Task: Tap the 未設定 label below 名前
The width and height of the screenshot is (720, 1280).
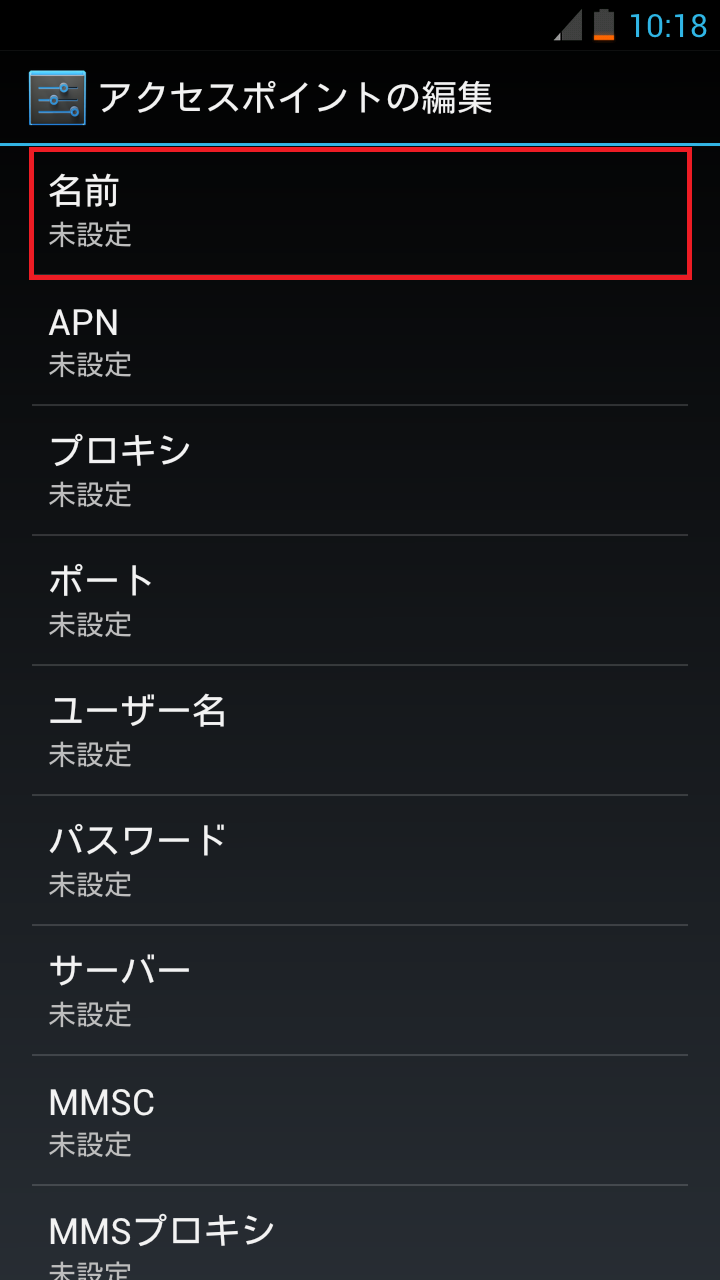Action: click(x=89, y=236)
